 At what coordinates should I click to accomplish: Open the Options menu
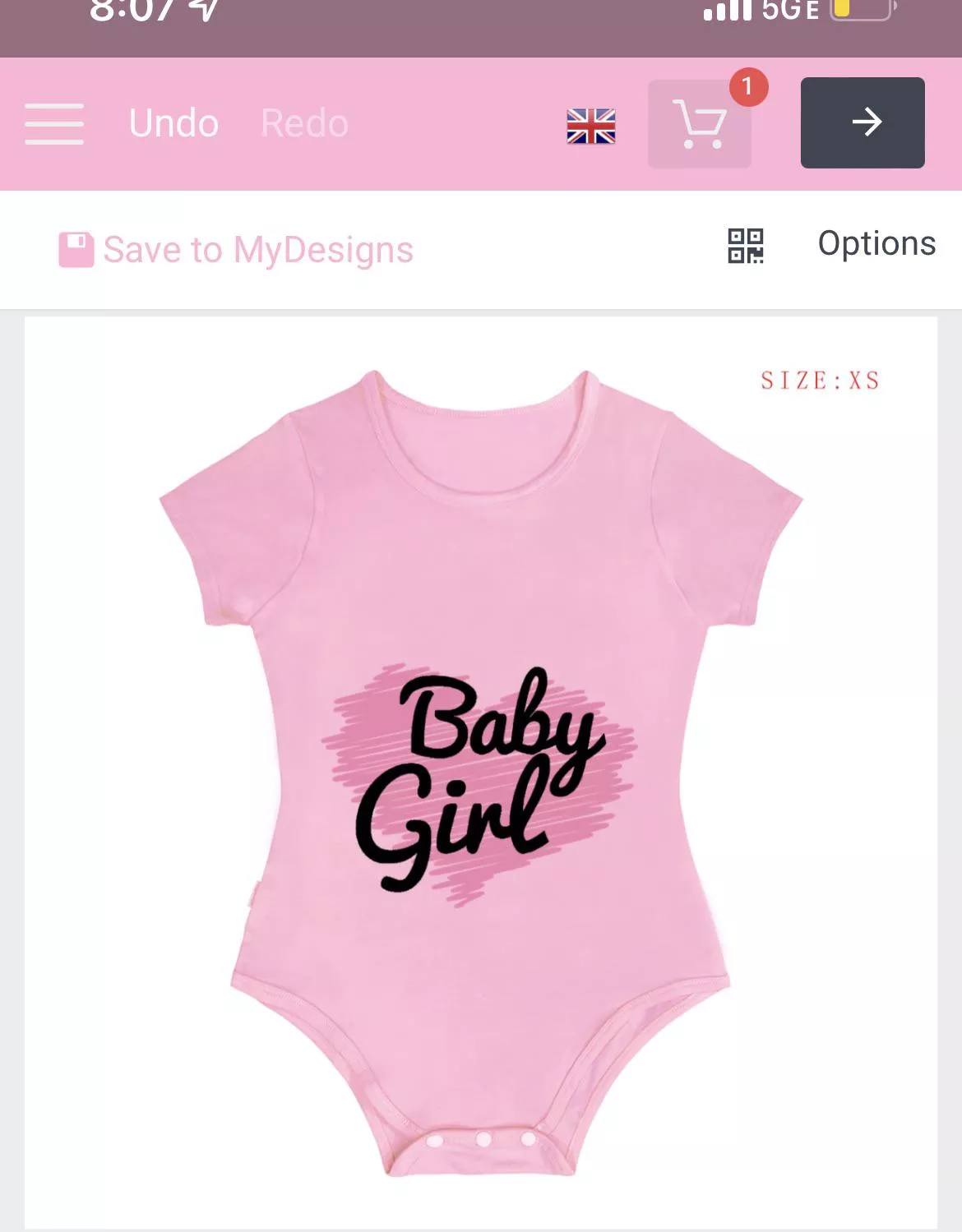point(876,244)
